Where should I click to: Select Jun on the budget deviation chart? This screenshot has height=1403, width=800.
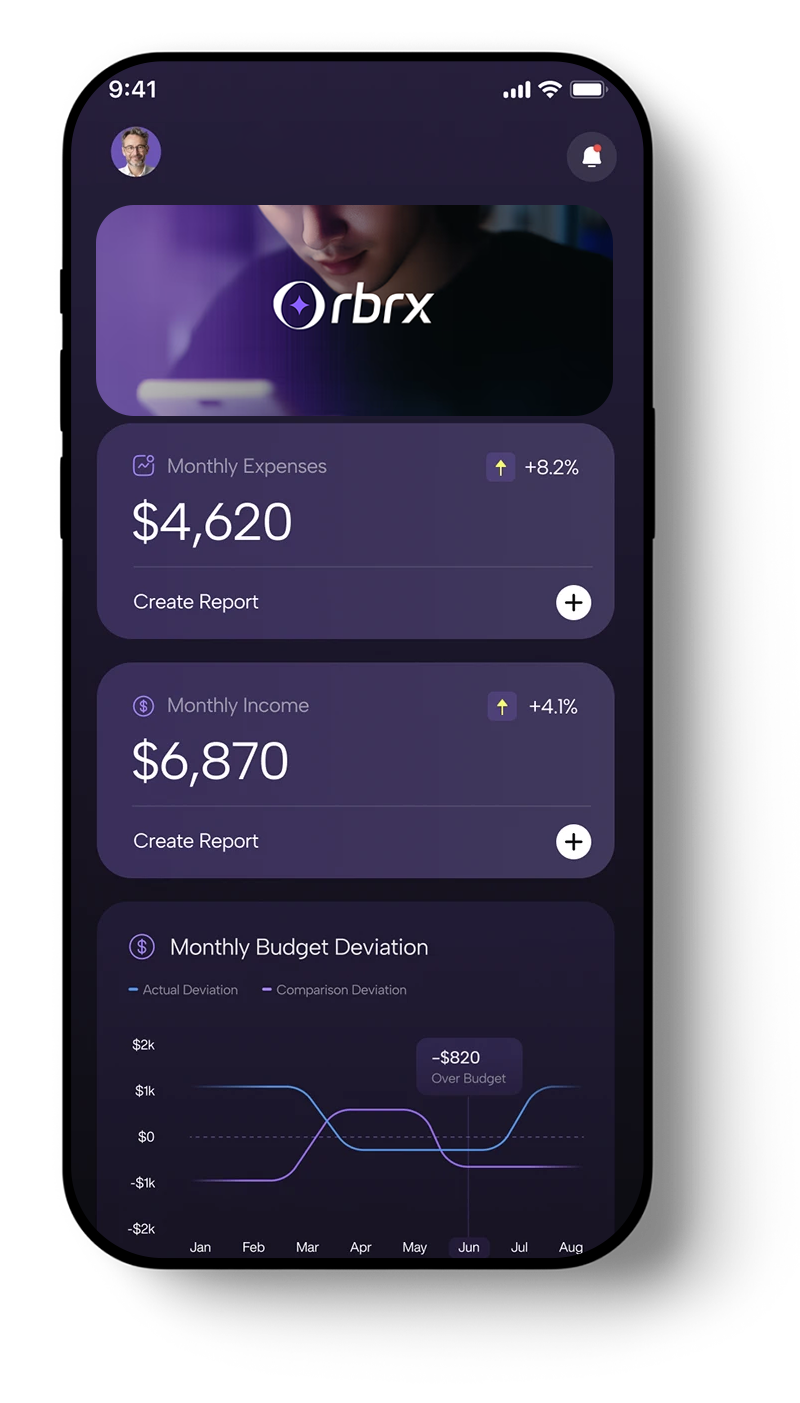[x=468, y=1247]
